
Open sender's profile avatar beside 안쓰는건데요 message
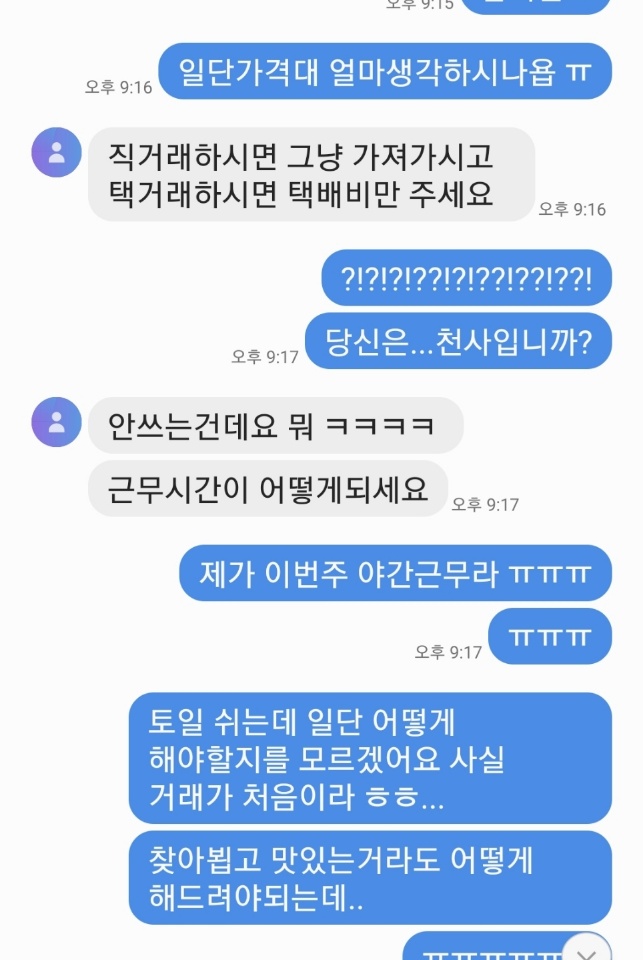[x=56, y=422]
